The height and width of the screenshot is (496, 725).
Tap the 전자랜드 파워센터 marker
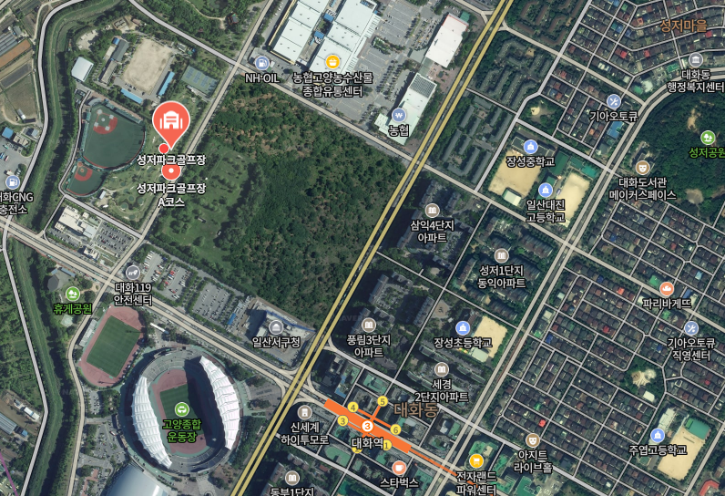point(477,462)
